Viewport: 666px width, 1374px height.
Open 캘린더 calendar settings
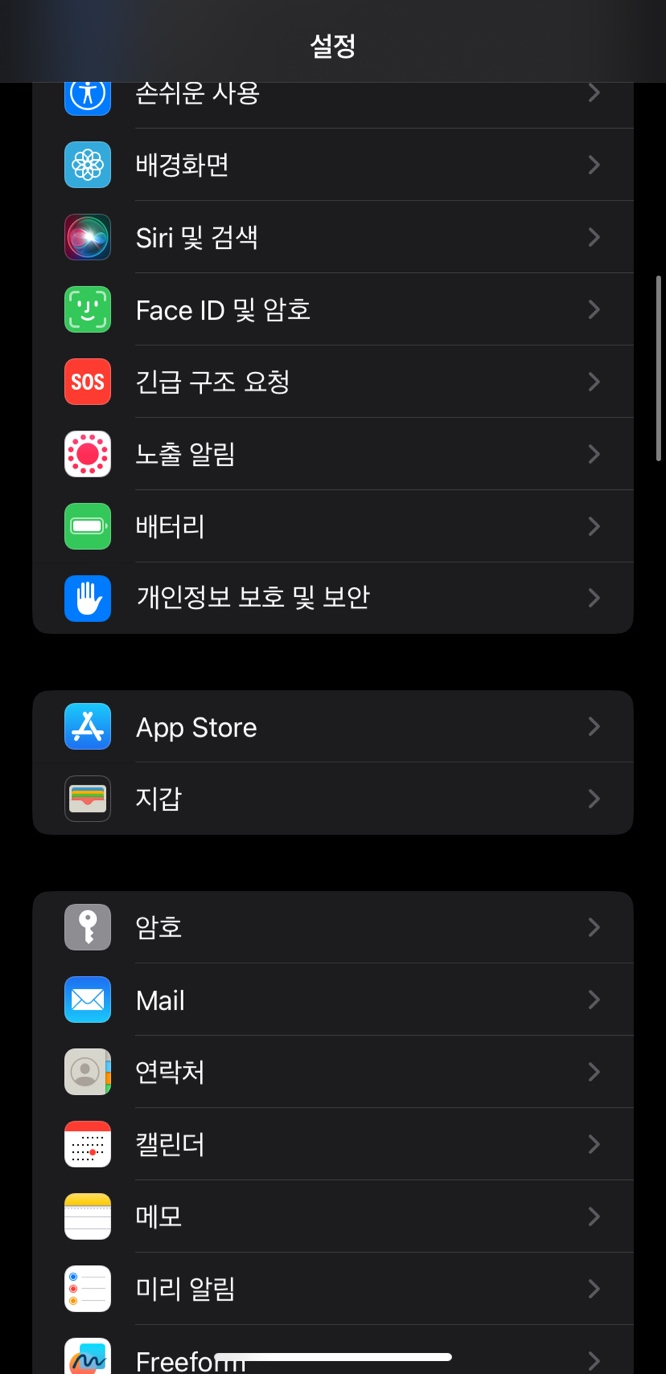(x=333, y=1144)
